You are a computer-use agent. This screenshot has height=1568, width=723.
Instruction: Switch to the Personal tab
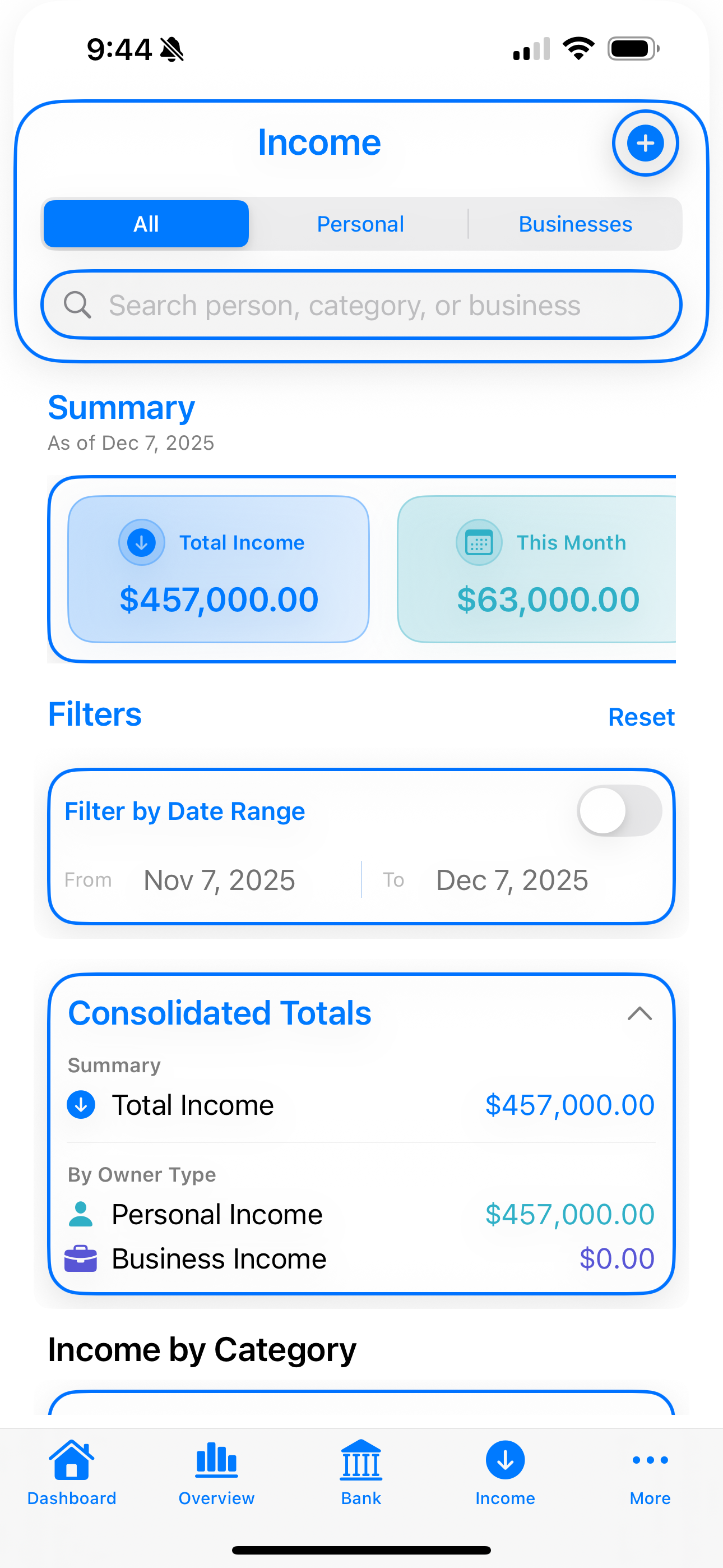pyautogui.click(x=360, y=223)
